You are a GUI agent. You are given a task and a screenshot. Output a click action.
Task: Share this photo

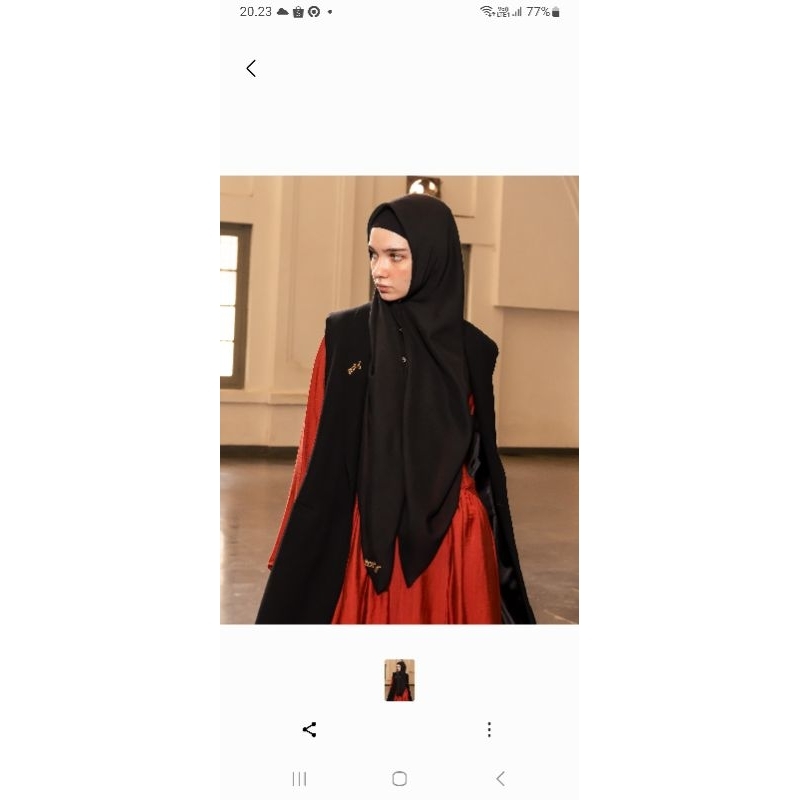(x=309, y=729)
